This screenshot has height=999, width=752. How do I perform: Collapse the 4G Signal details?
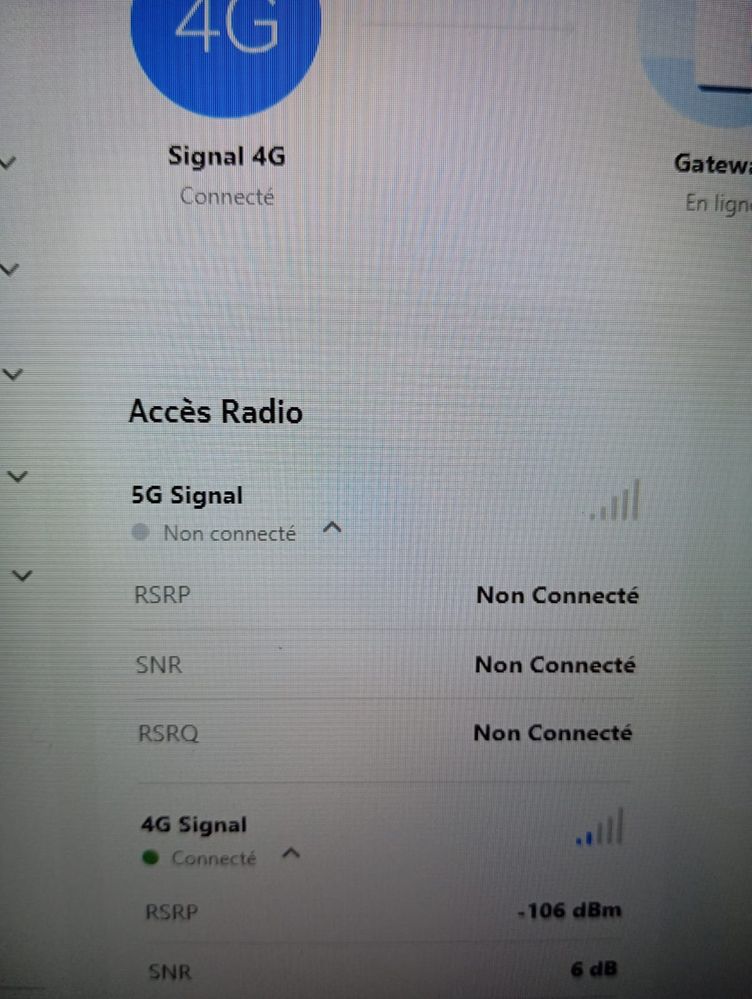[291, 854]
